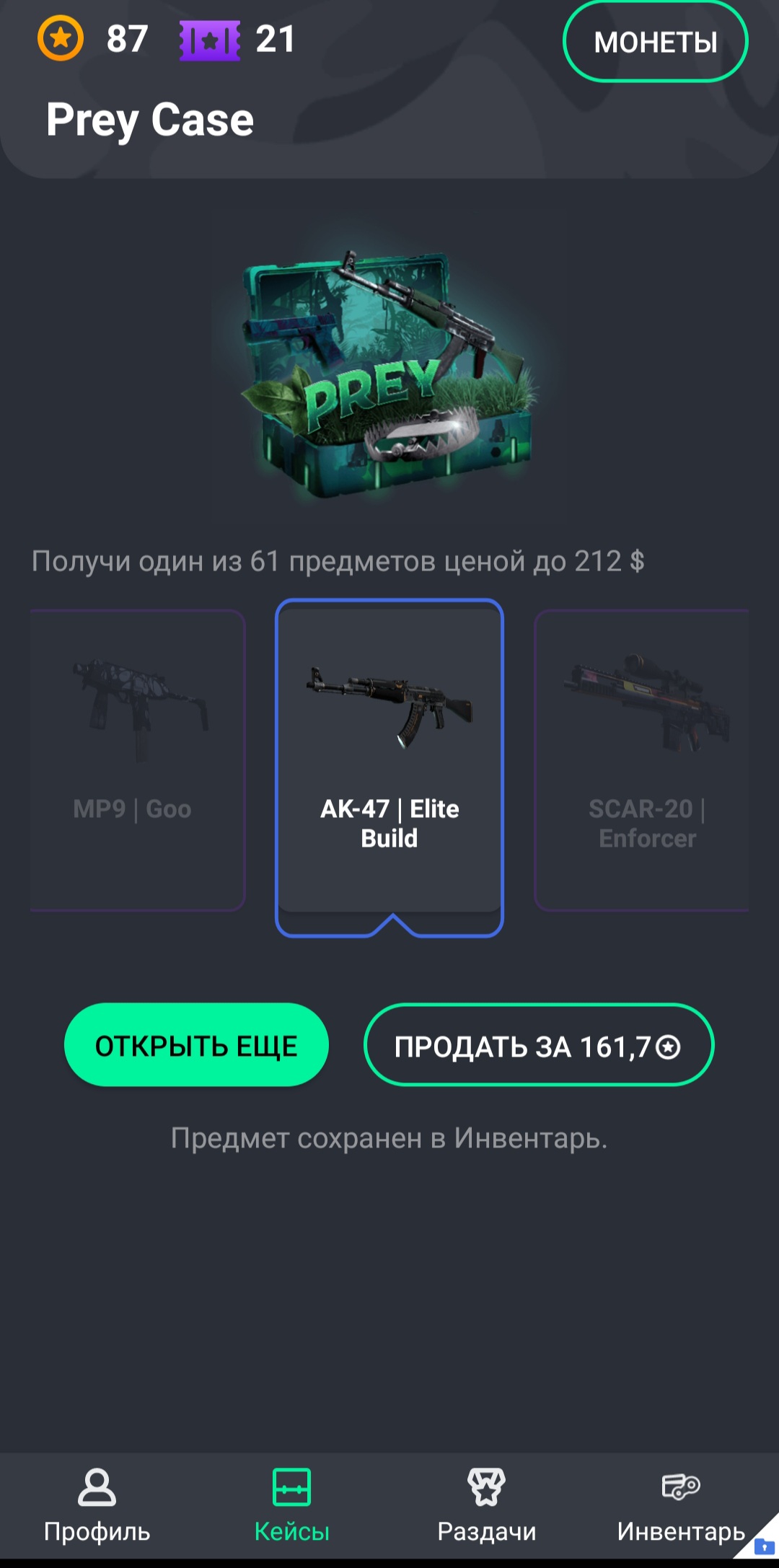Open the МОНЕТЫ coins button
The width and height of the screenshot is (779, 1568).
point(655,43)
